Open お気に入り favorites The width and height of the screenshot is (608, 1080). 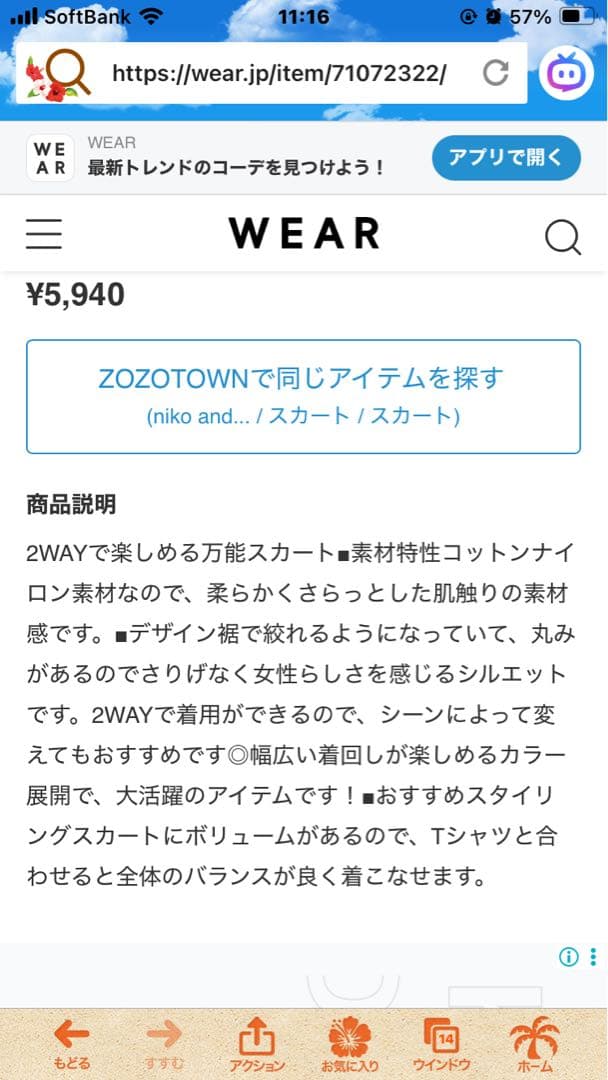350,1042
